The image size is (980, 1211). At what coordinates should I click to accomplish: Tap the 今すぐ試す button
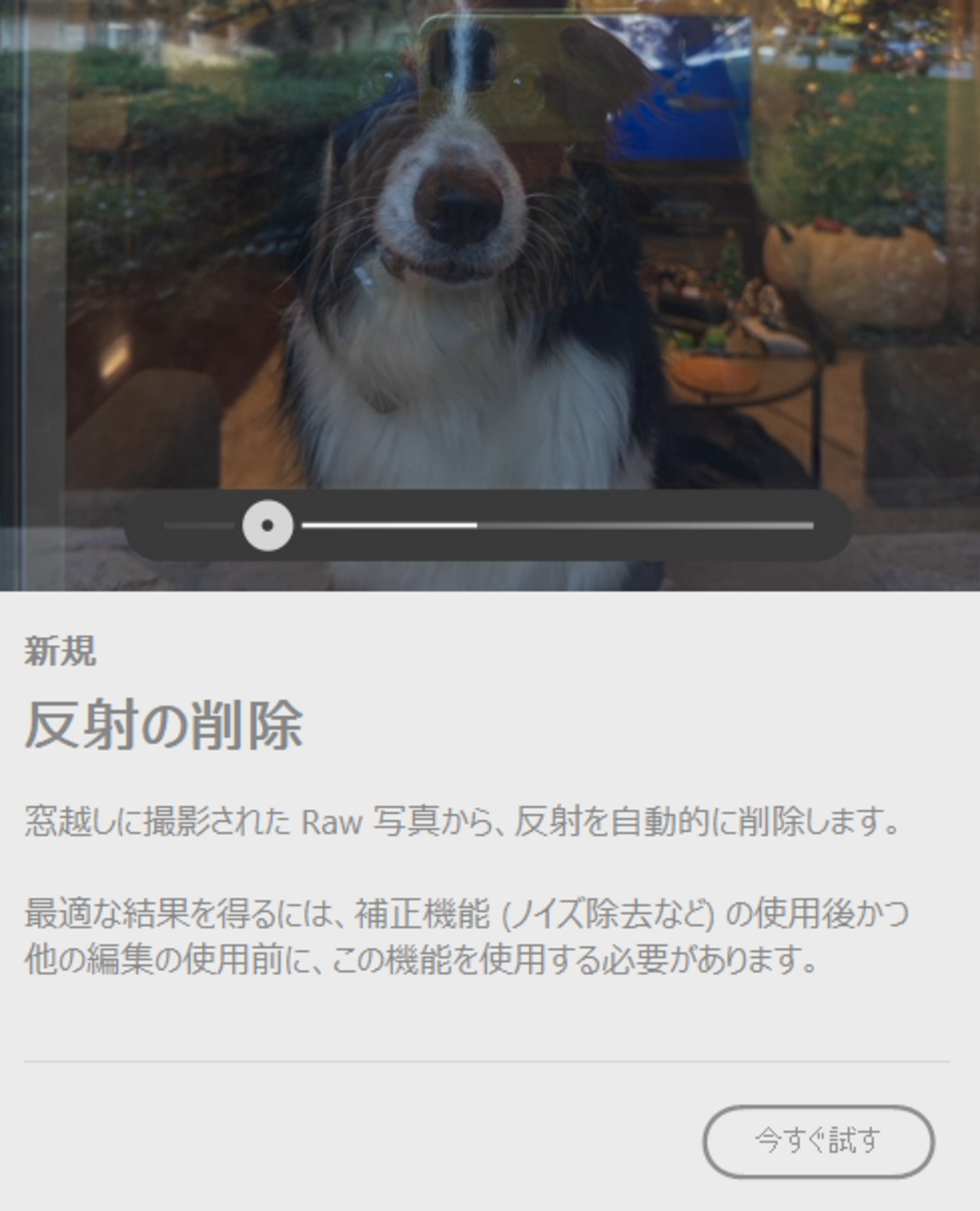point(819,1141)
